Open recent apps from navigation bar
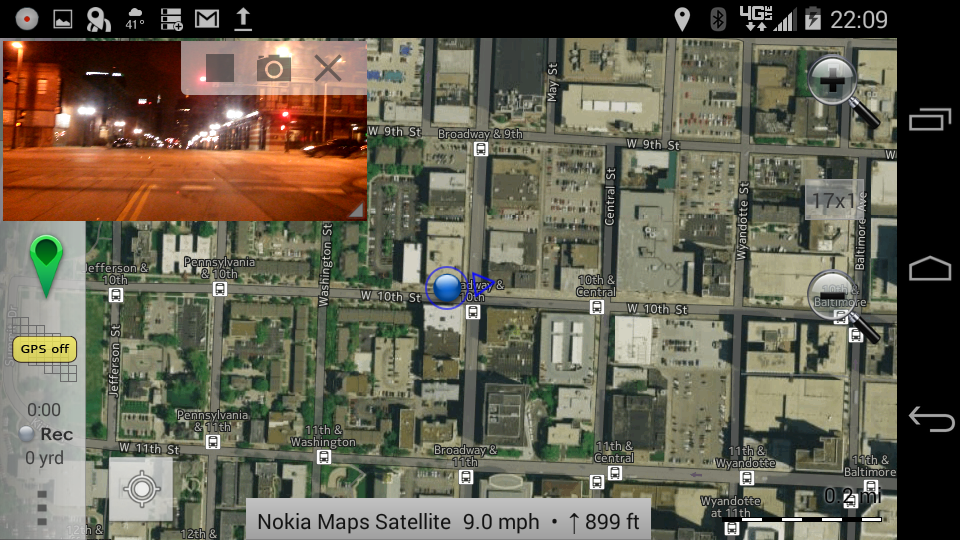The image size is (960, 540). tap(930, 120)
